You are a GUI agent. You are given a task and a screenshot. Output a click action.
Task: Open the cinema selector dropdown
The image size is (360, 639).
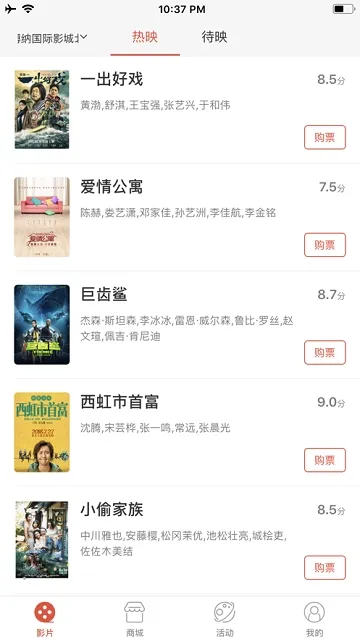pyautogui.click(x=52, y=38)
